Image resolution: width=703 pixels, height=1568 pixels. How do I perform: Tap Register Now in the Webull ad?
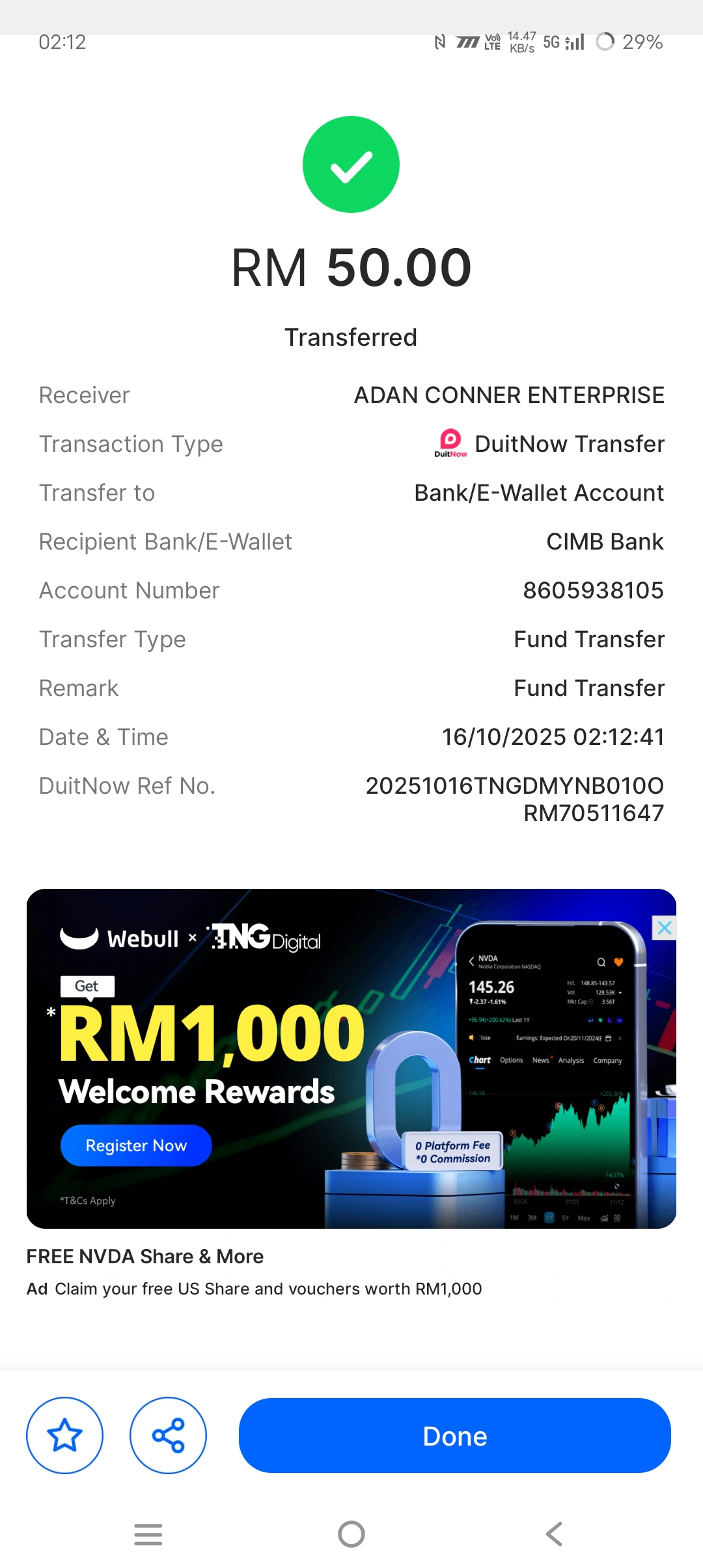click(x=136, y=1145)
